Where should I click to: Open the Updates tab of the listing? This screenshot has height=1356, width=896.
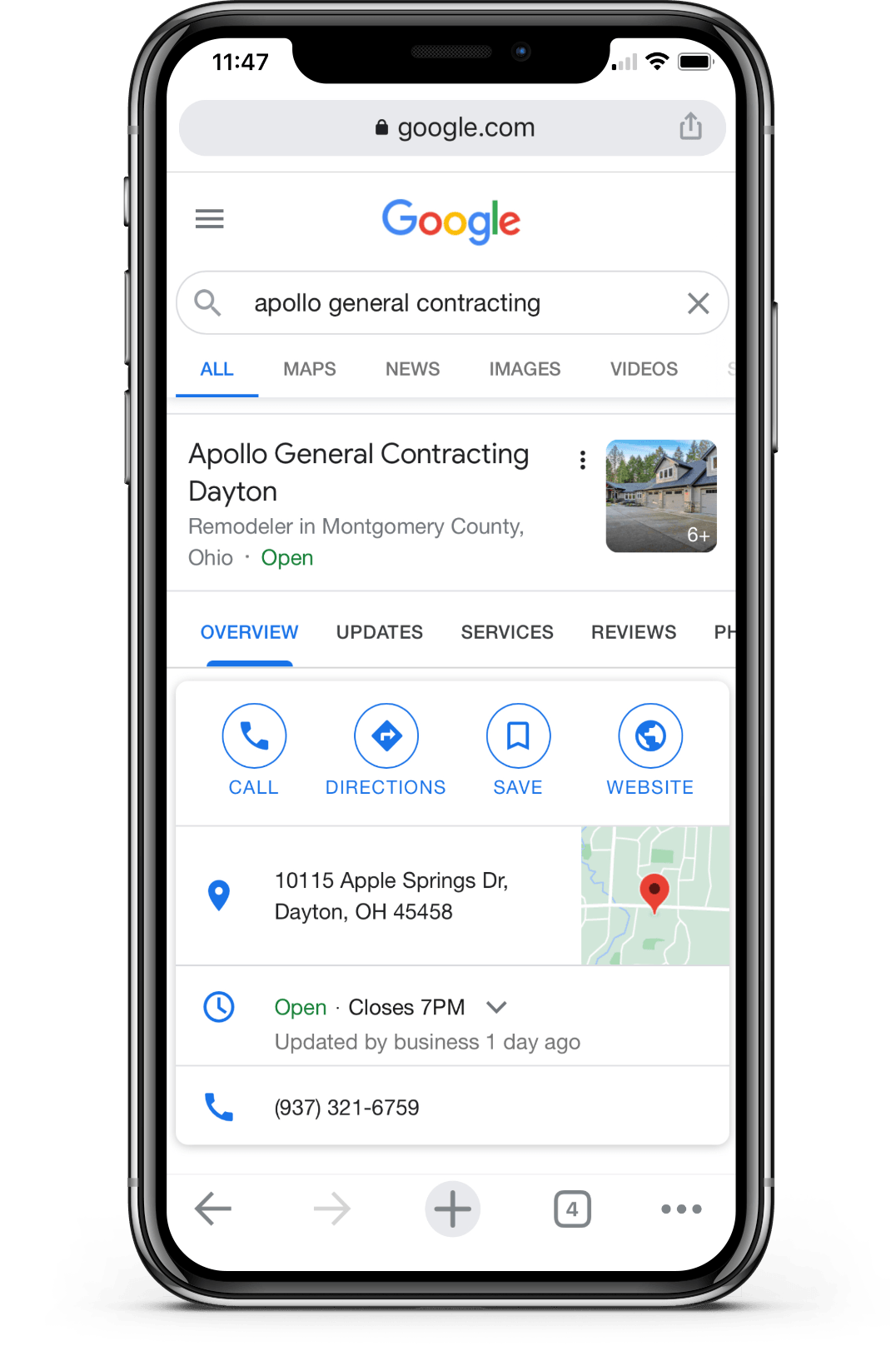pos(379,632)
